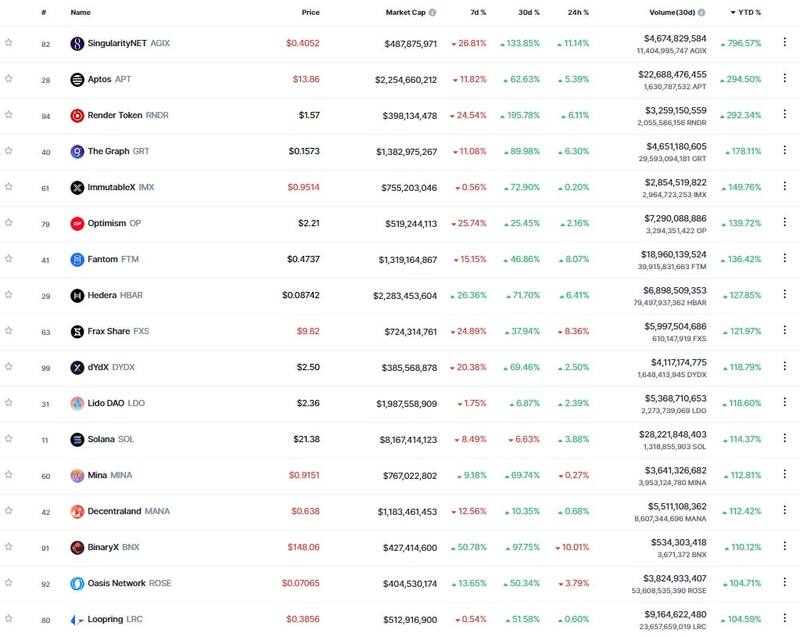Image resolution: width=800 pixels, height=637 pixels.
Task: Sort coins by Market Cap column
Action: point(408,12)
